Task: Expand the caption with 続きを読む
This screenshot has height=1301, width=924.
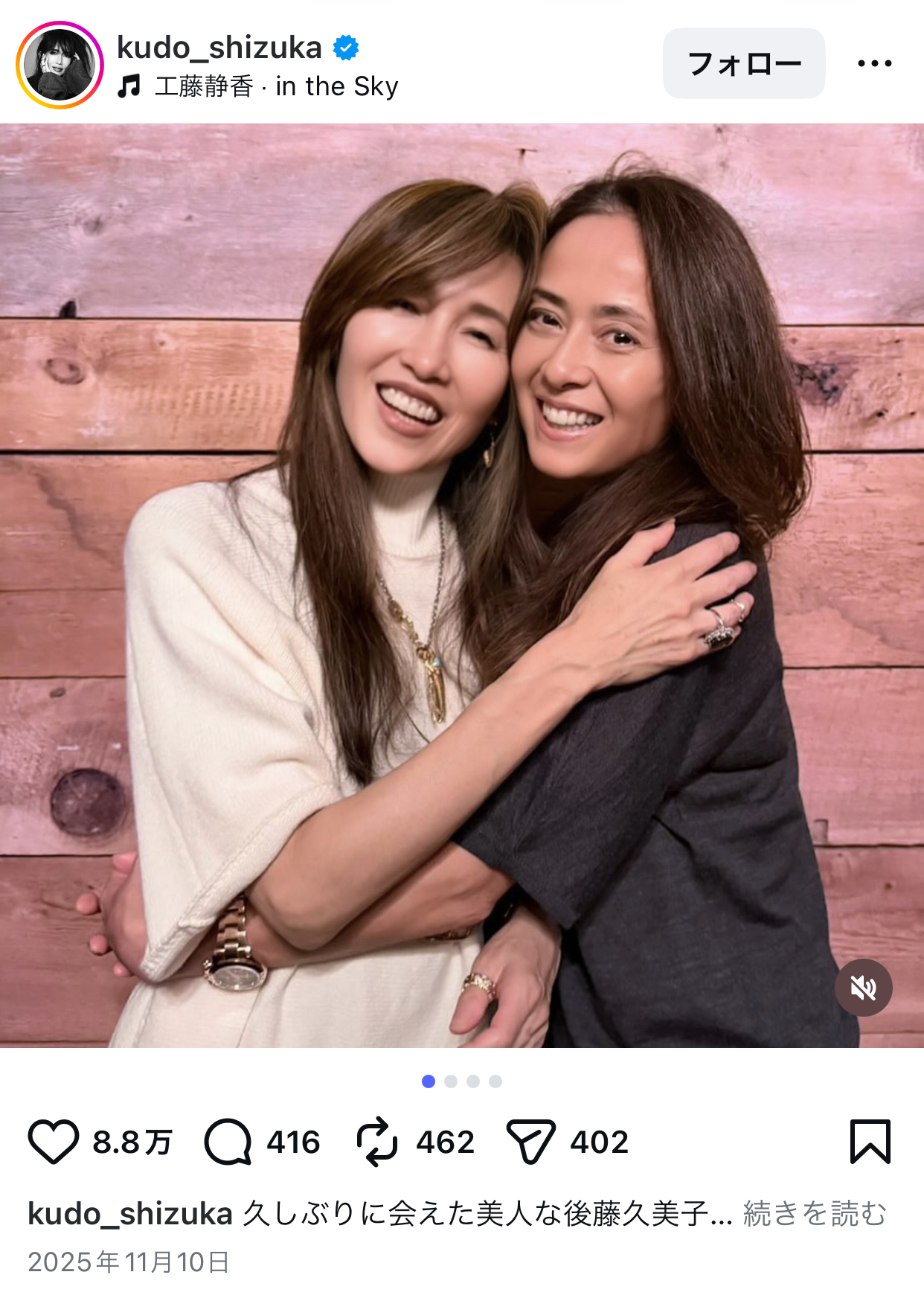Action: pyautogui.click(x=815, y=1213)
